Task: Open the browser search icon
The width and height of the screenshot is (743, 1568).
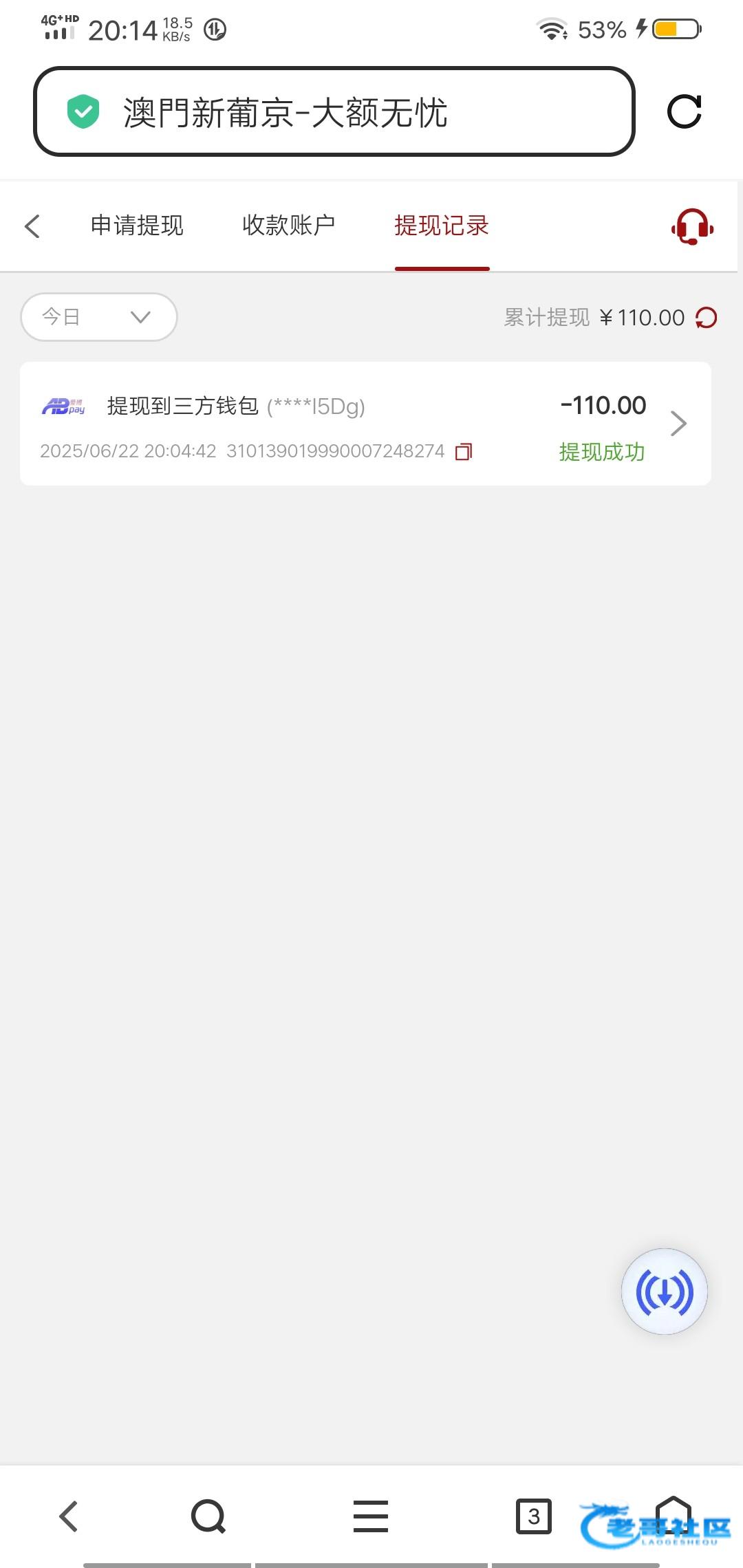Action: [x=208, y=1516]
